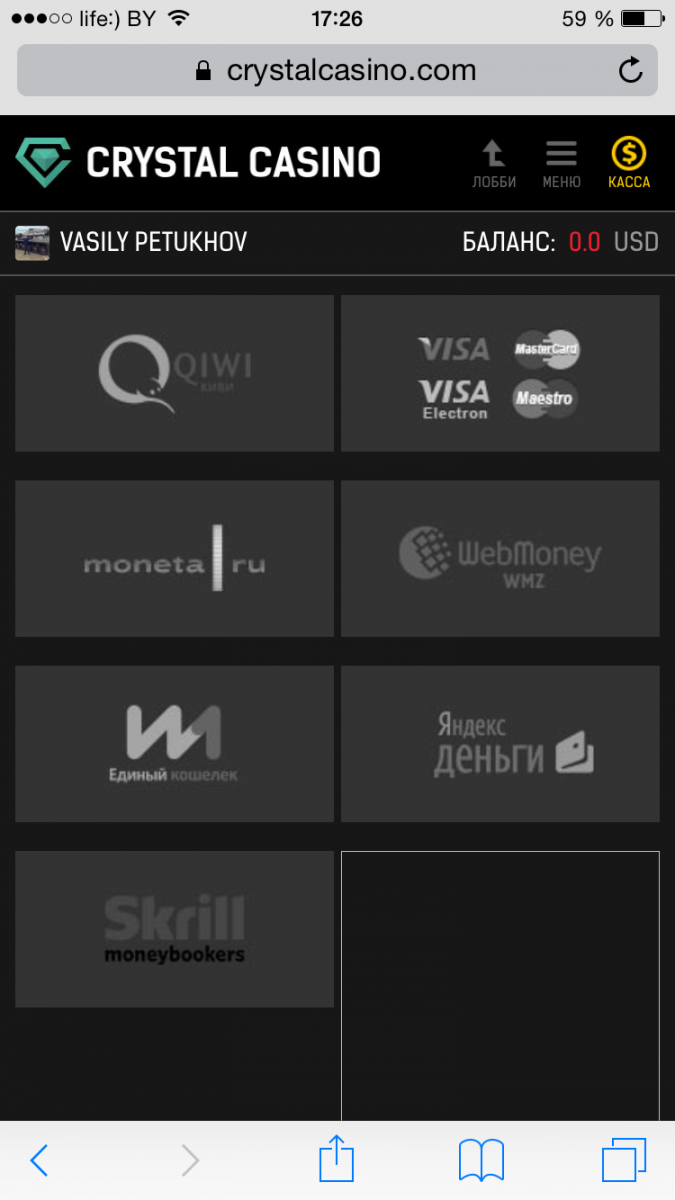
Task: Choose Visa/MasterCard card payment
Action: click(x=500, y=373)
